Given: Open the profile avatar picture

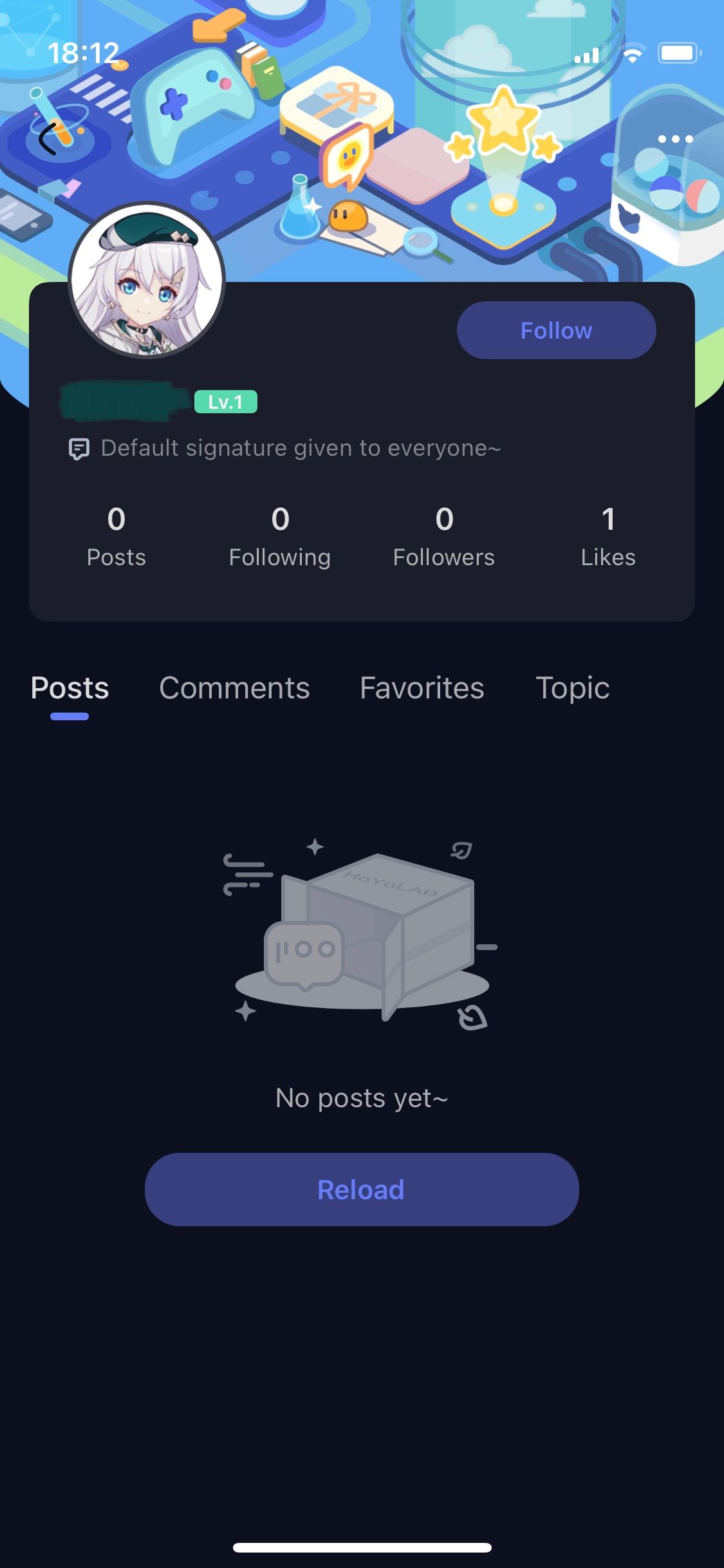Looking at the screenshot, I should 147,280.
